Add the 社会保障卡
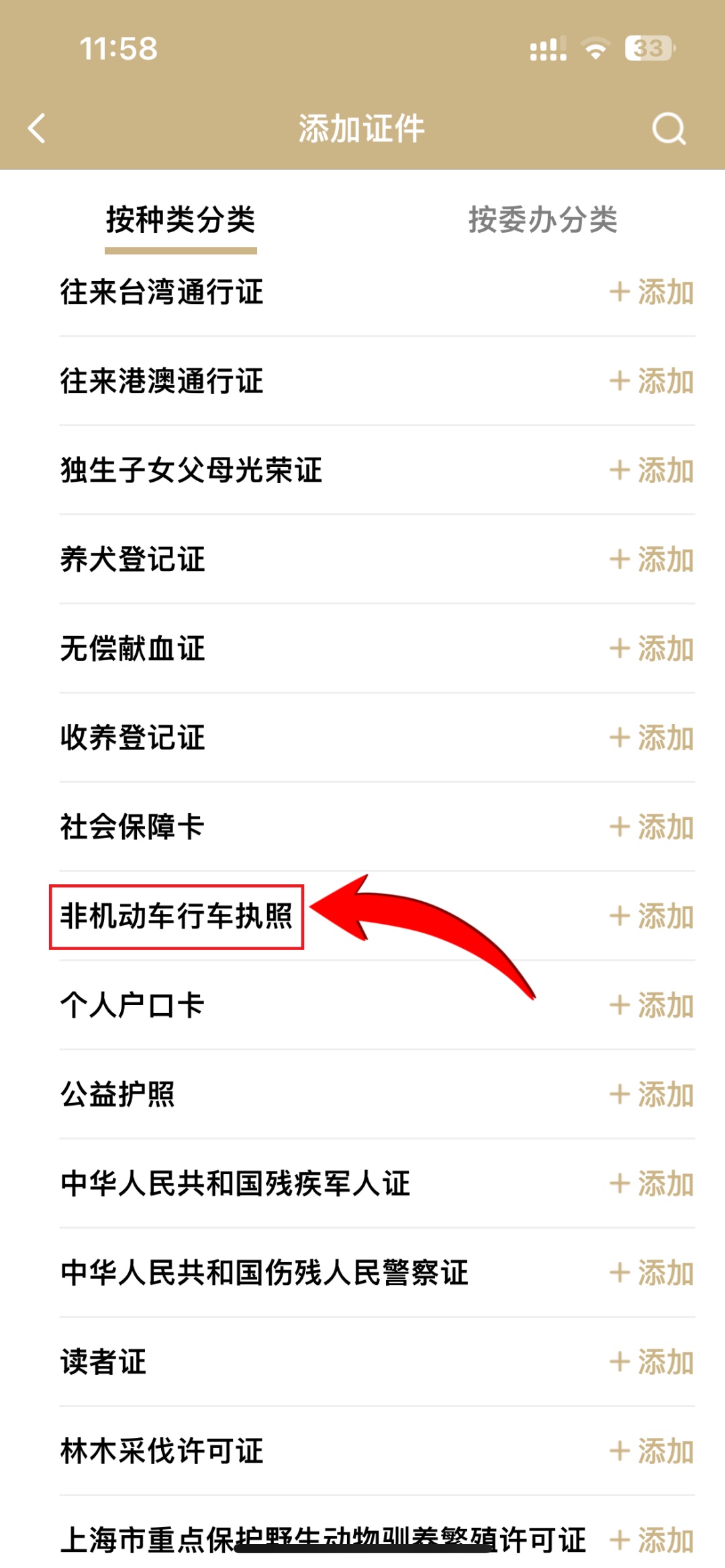This screenshot has height=1568, width=725. tap(651, 828)
